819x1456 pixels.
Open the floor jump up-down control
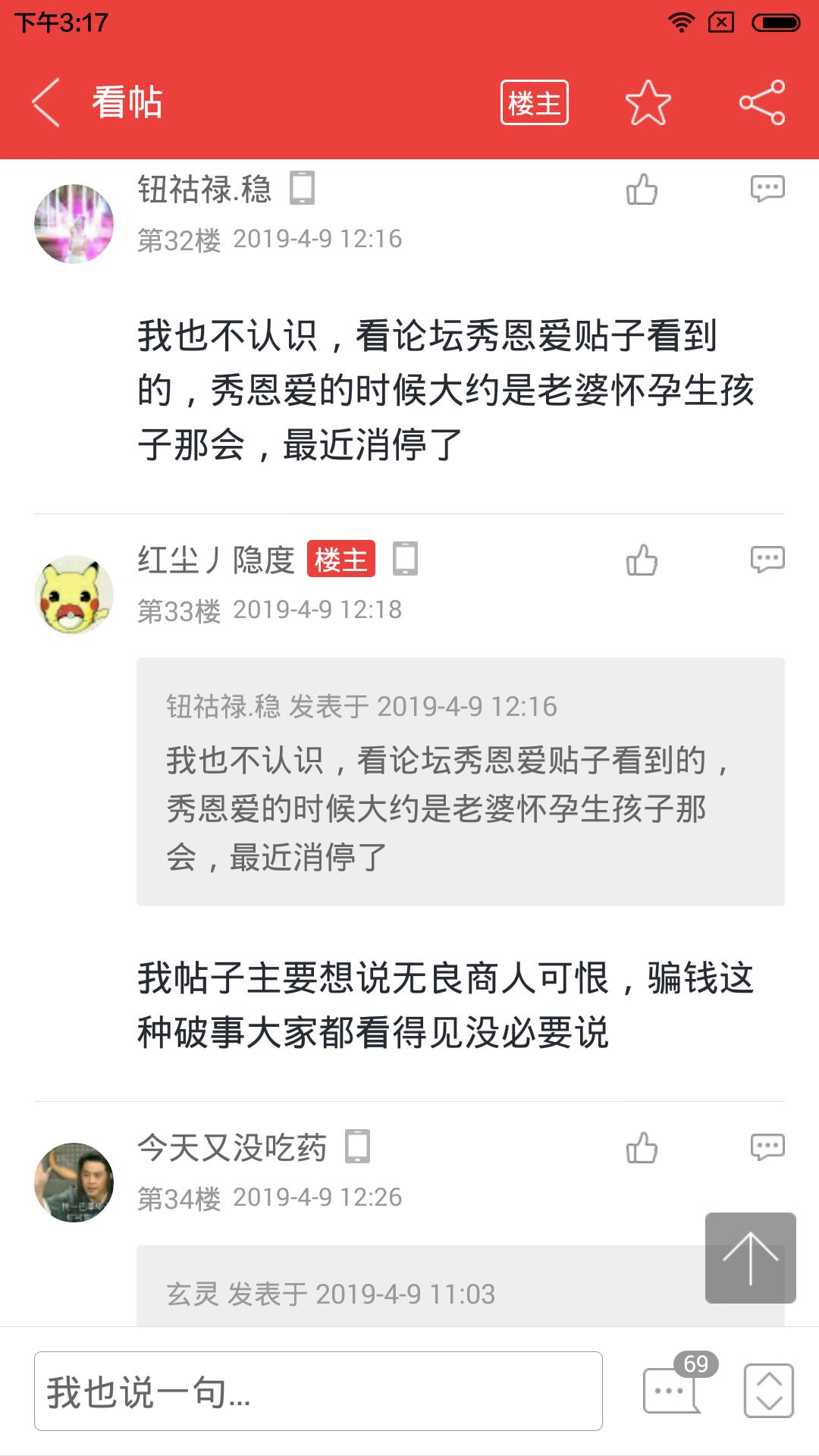click(769, 1391)
